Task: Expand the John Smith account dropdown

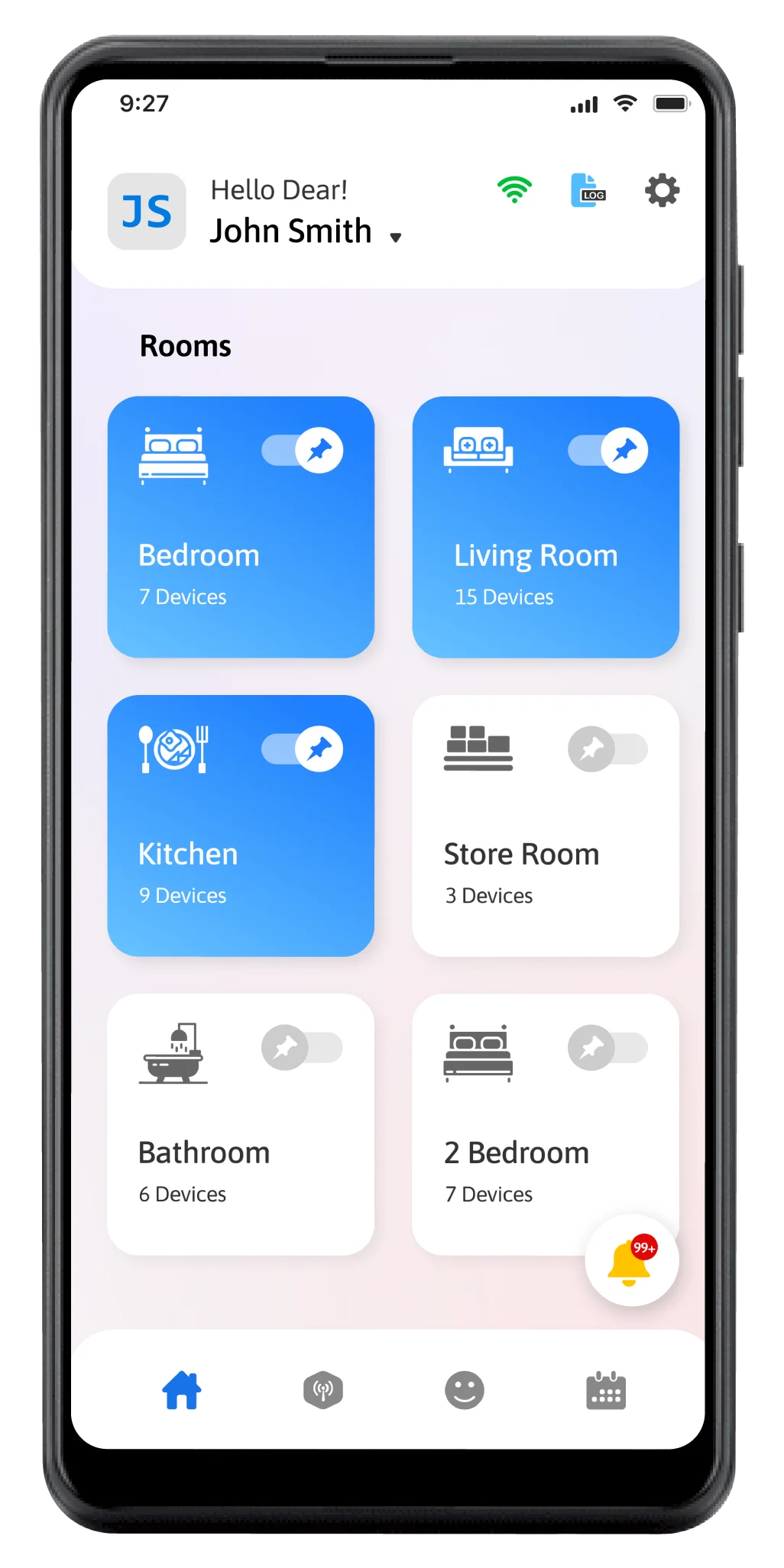Action: [395, 238]
